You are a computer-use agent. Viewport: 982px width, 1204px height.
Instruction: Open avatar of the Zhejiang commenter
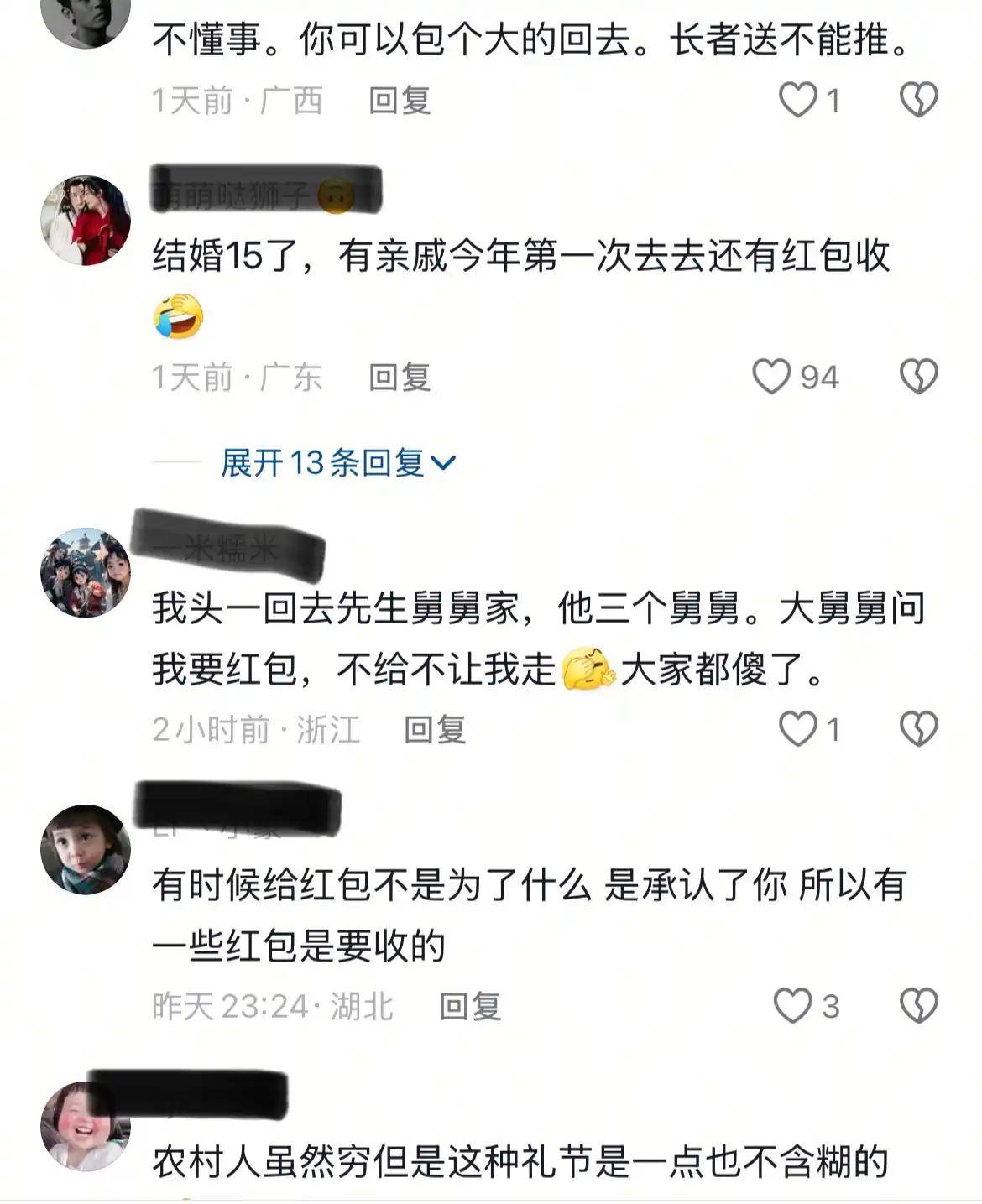click(86, 572)
